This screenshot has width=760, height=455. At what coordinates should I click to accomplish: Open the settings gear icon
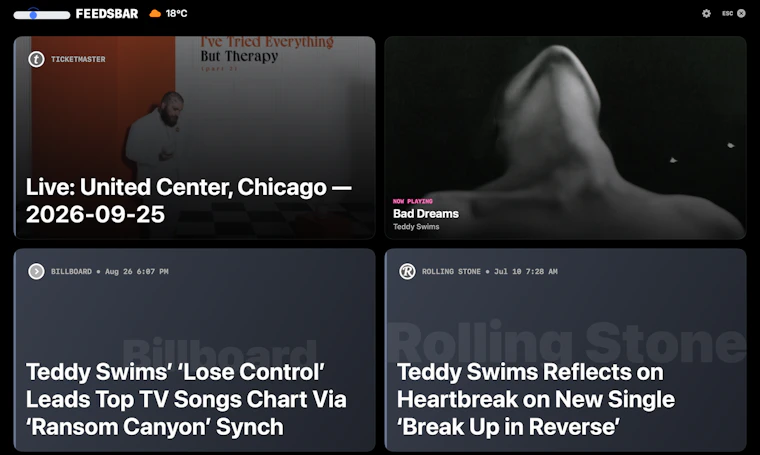(x=706, y=14)
